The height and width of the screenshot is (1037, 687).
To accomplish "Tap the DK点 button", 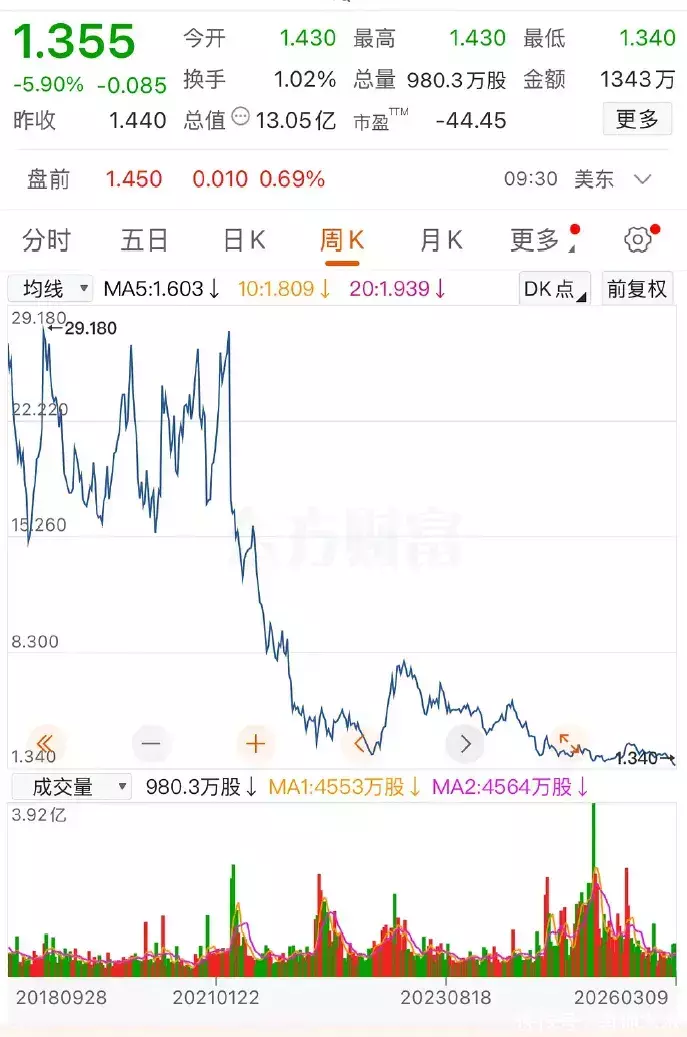I will (x=555, y=289).
